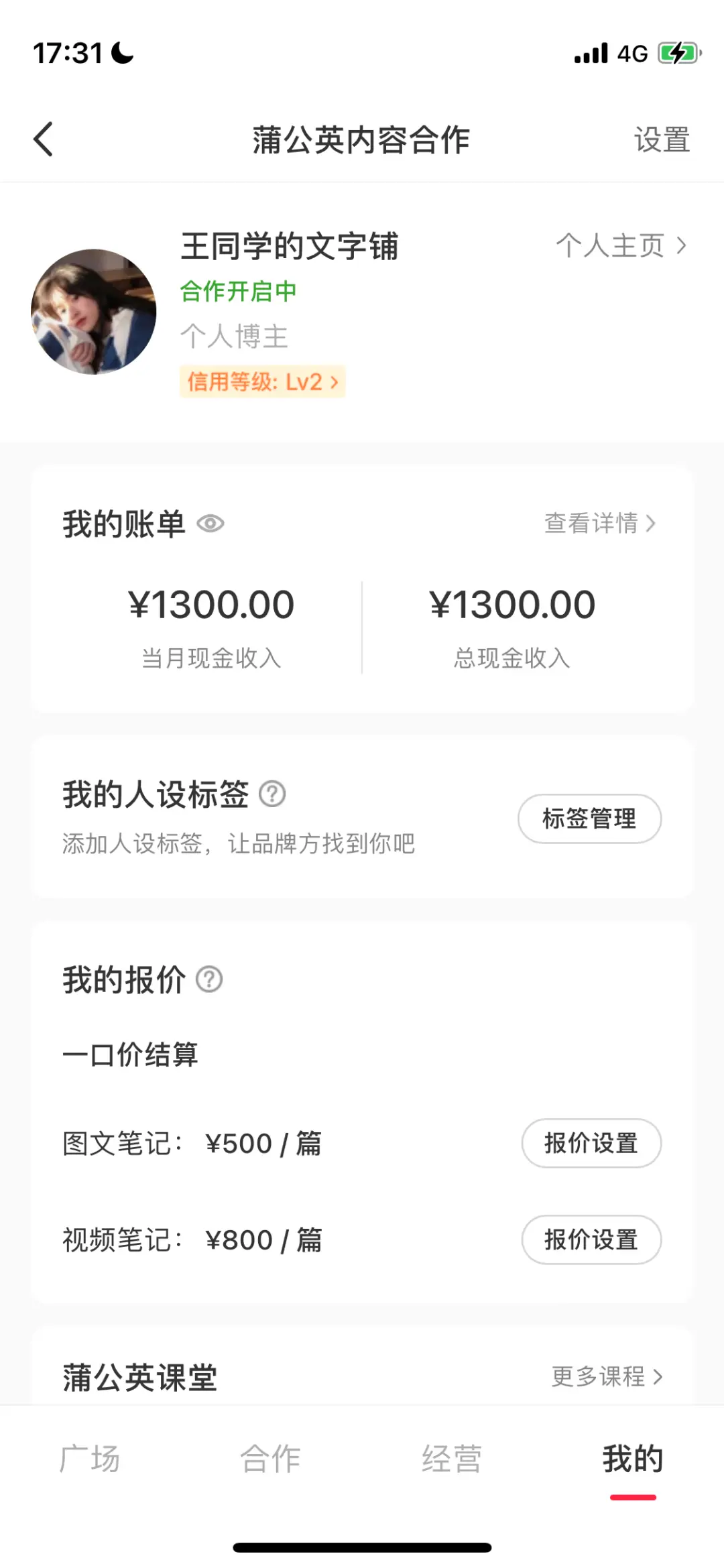Select the 合作 tab at bottom bar
The height and width of the screenshot is (1568, 724).
click(x=271, y=1461)
